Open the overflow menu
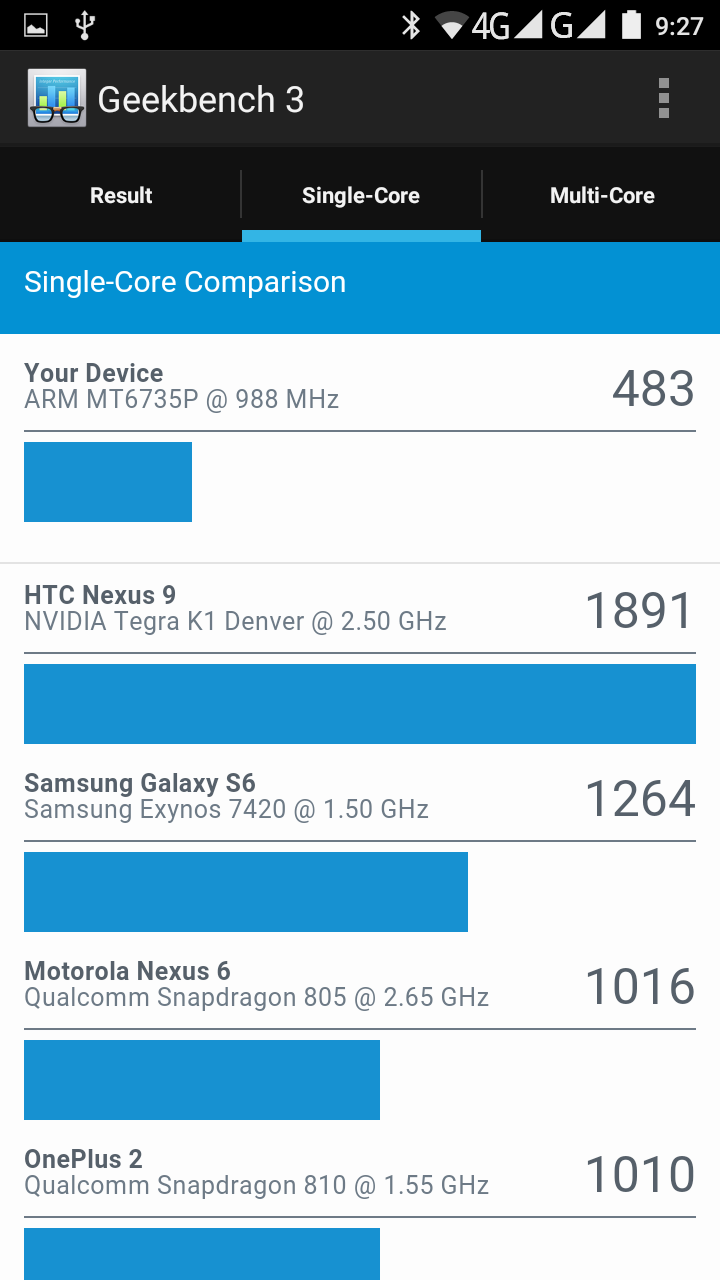This screenshot has width=720, height=1280. (x=663, y=99)
